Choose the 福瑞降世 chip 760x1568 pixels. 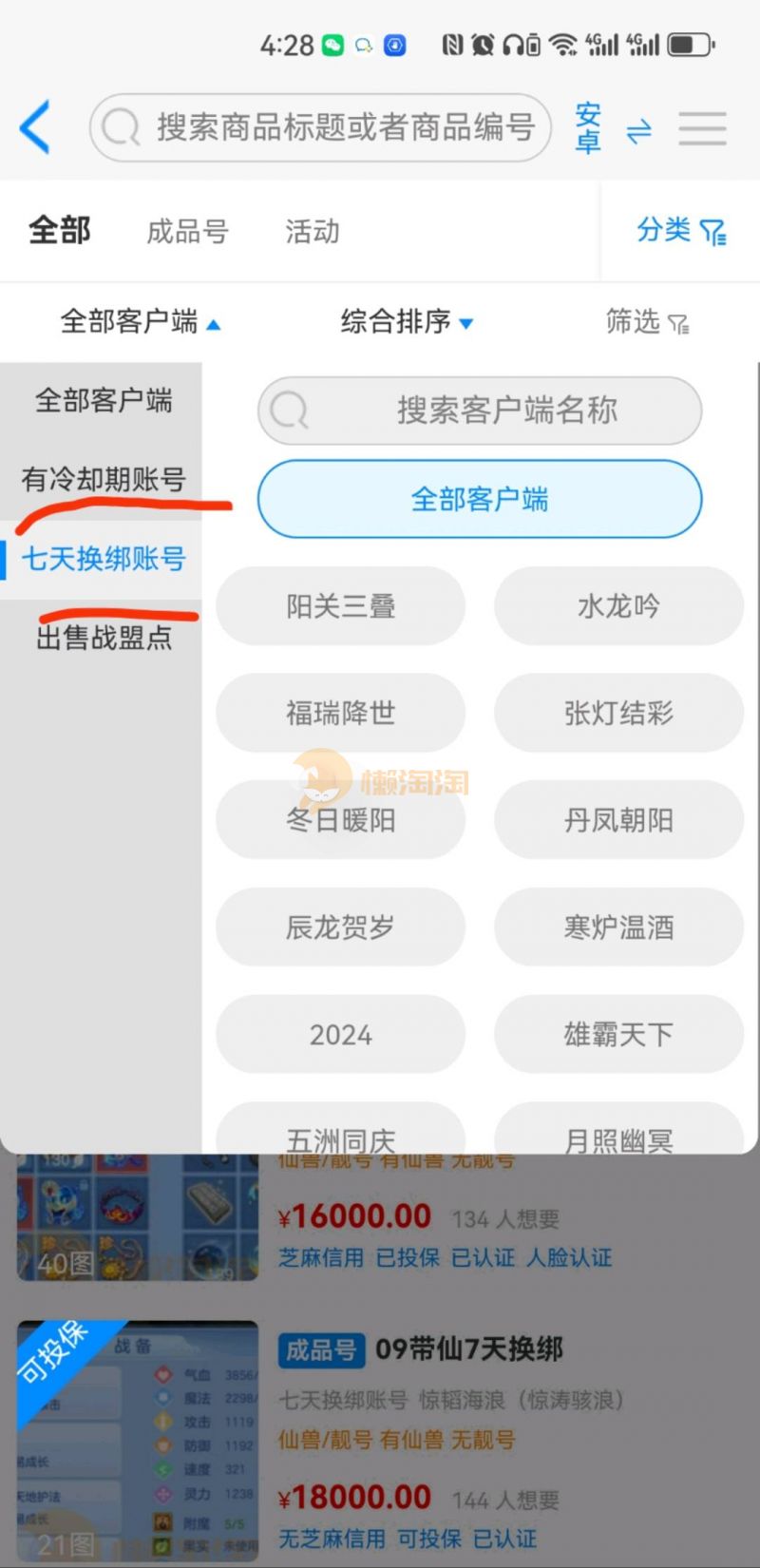340,713
